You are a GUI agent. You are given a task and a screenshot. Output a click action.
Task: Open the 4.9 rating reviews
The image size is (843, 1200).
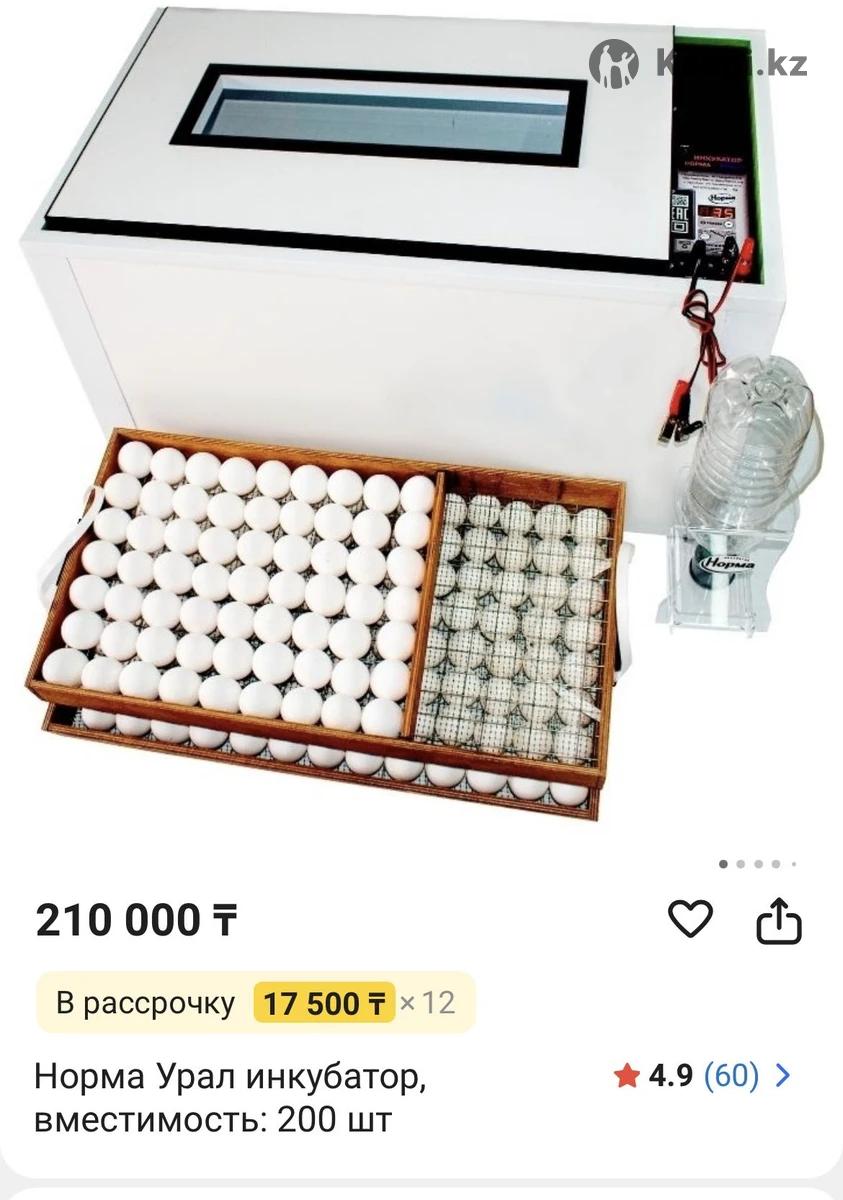coord(702,1076)
